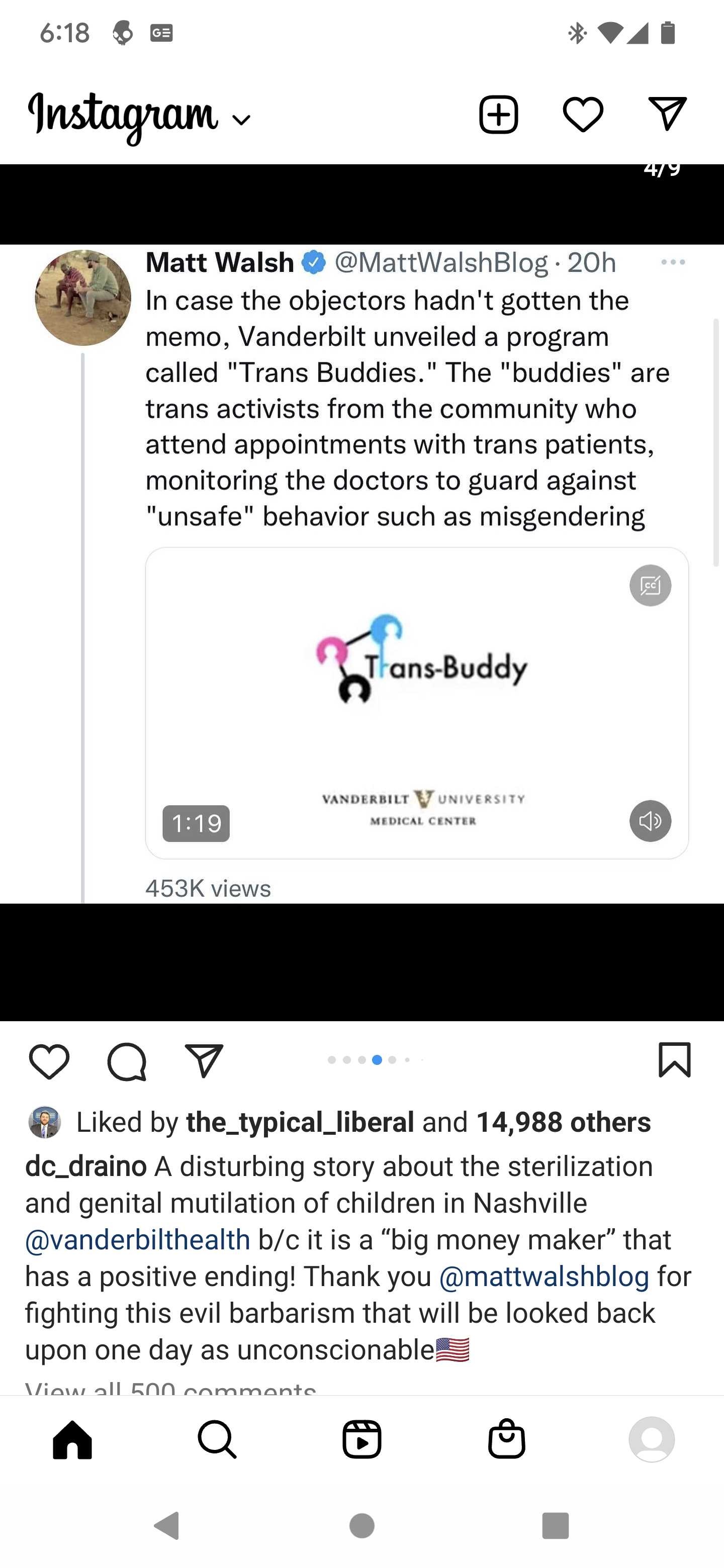Save the post with the bookmark icon
The image size is (724, 1568).
675,1060
